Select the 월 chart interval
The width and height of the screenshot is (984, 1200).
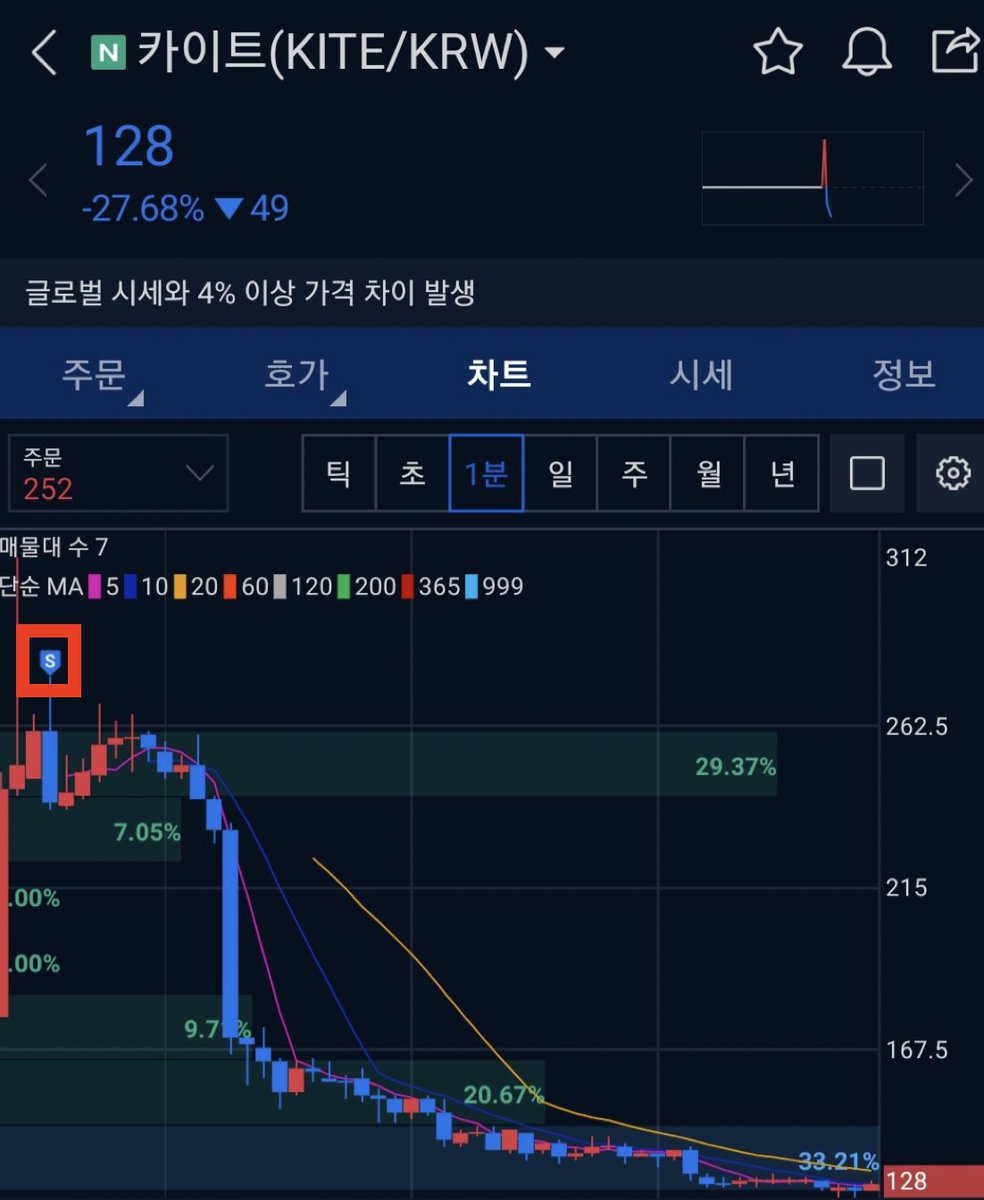[x=708, y=473]
